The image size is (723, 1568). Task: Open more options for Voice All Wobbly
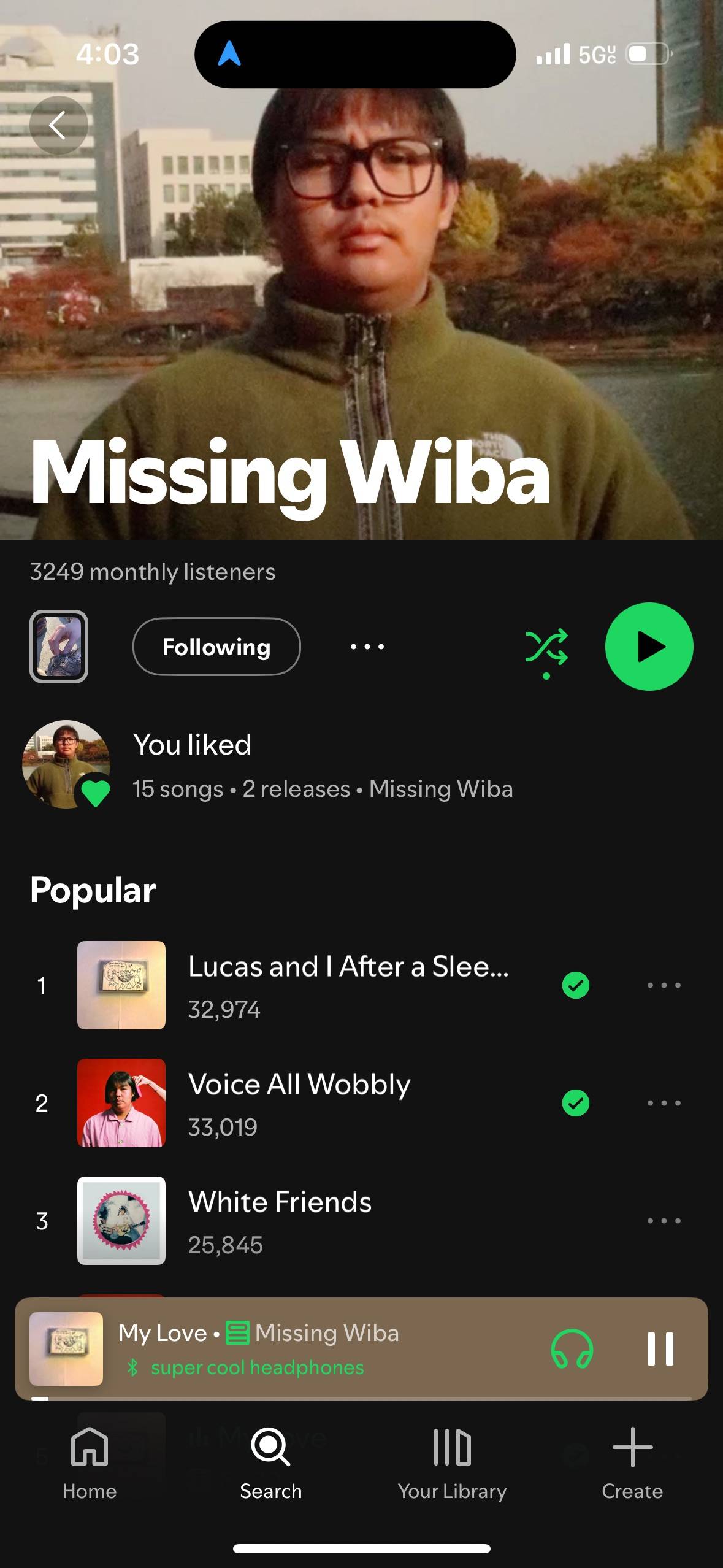coord(664,1103)
